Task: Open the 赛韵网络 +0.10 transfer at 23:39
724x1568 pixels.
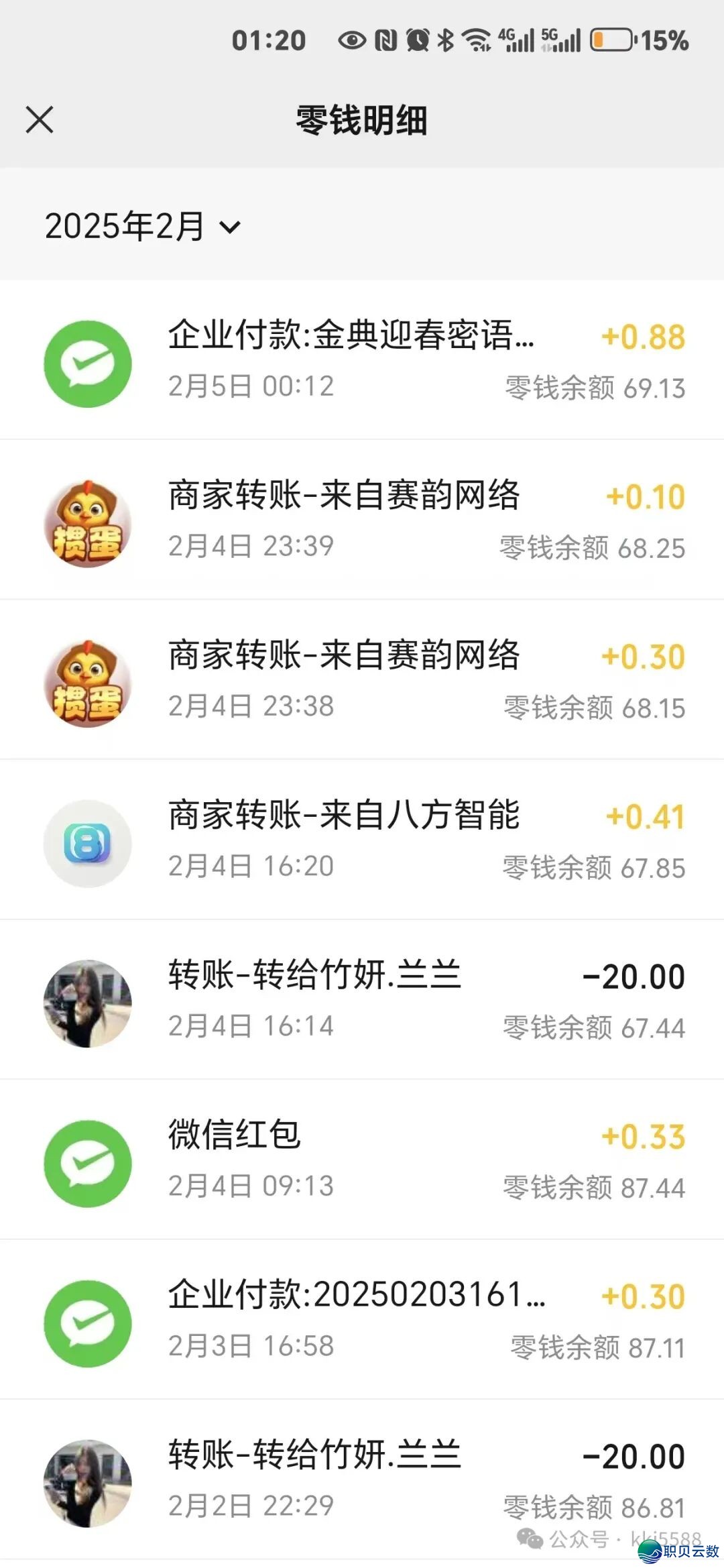Action: click(x=362, y=520)
